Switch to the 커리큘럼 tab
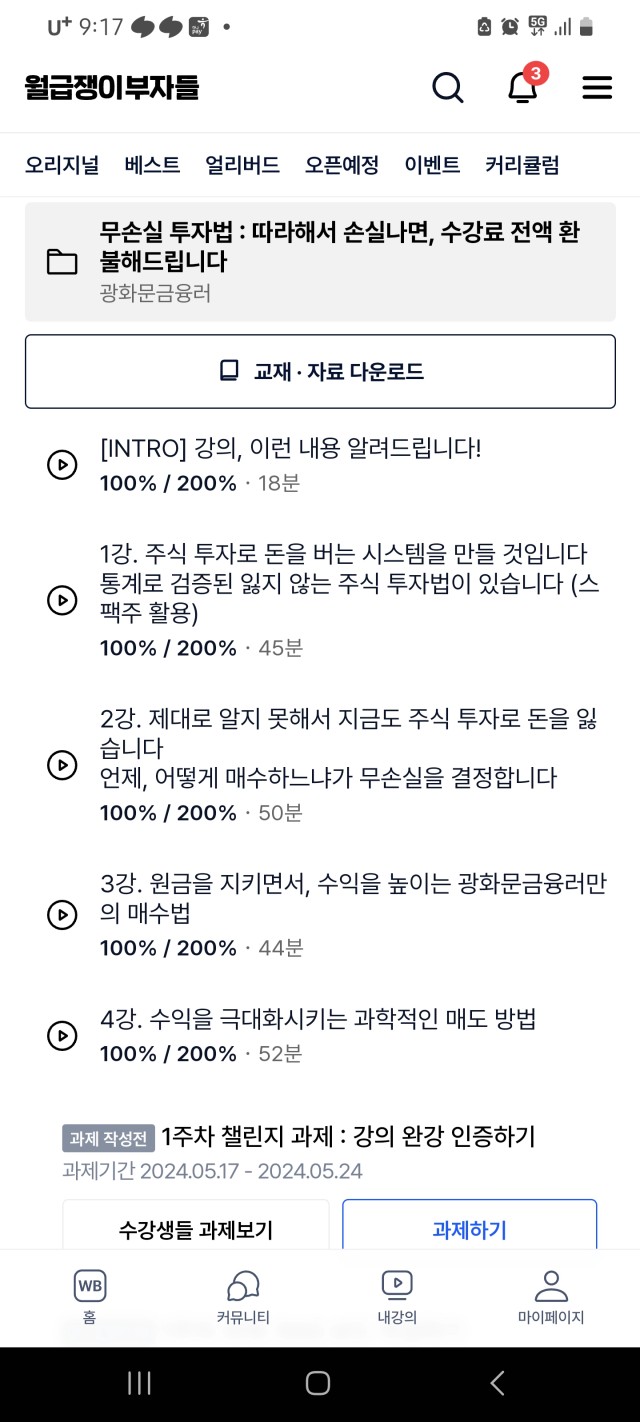 [522, 165]
